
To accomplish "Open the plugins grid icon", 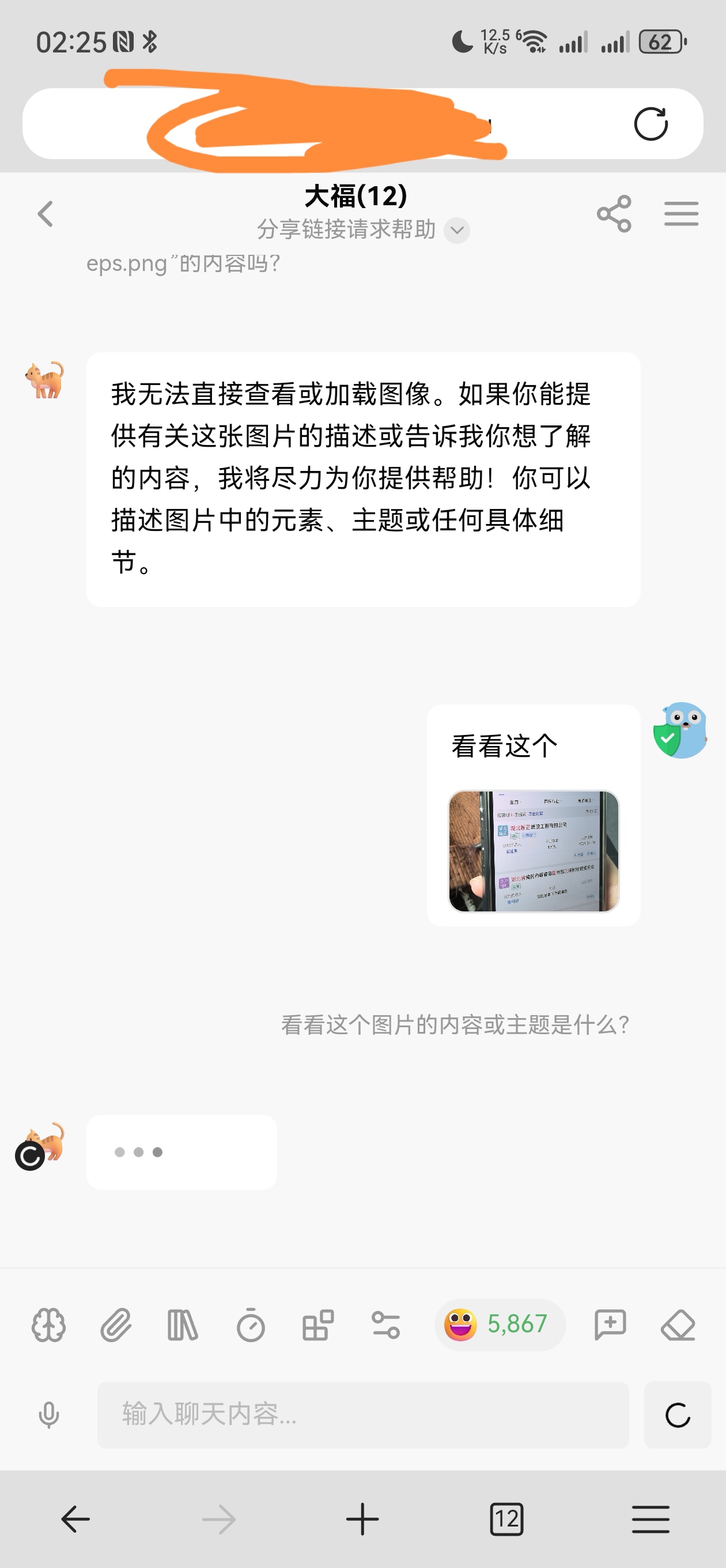I will [x=317, y=1325].
